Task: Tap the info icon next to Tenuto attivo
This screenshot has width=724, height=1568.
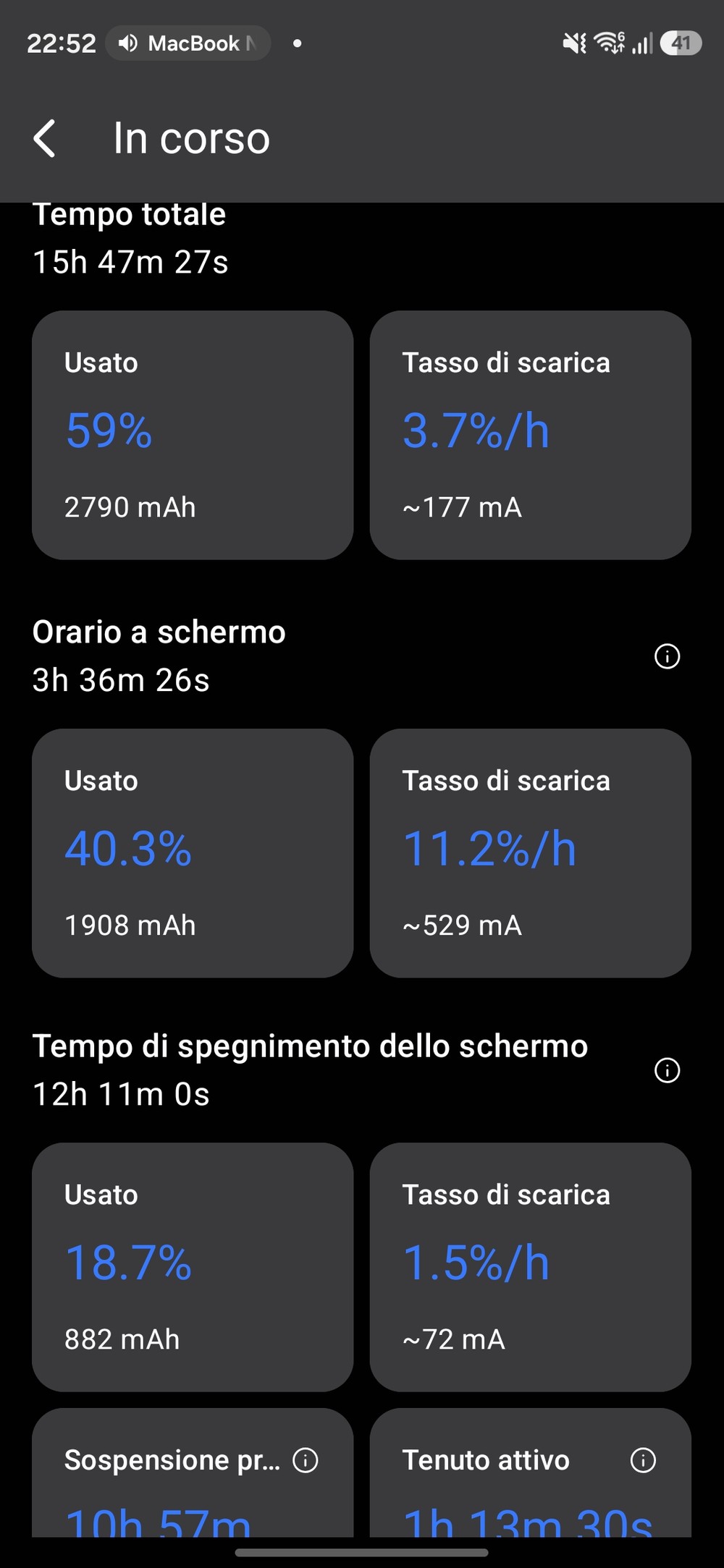Action: (x=643, y=1460)
